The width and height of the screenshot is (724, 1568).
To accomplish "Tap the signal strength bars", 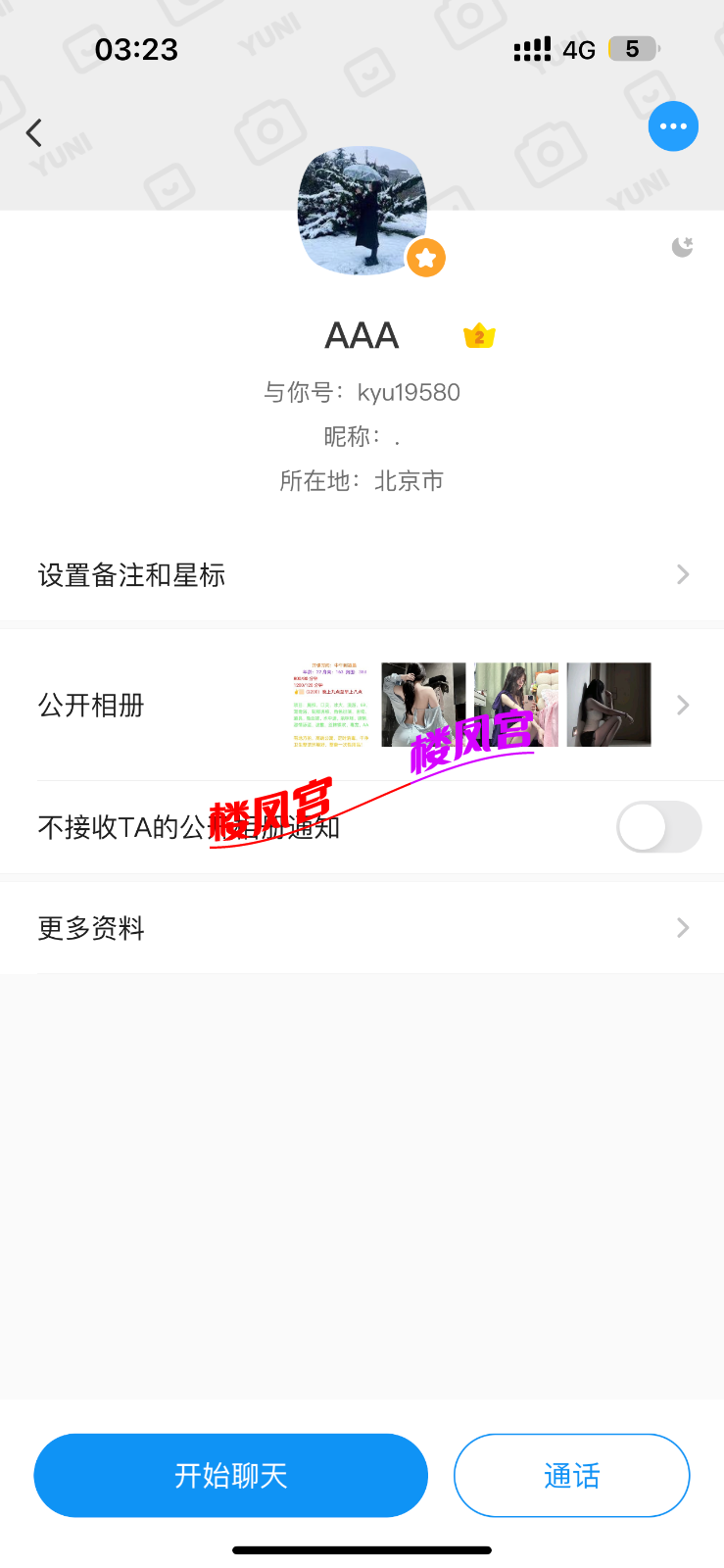I will (532, 48).
